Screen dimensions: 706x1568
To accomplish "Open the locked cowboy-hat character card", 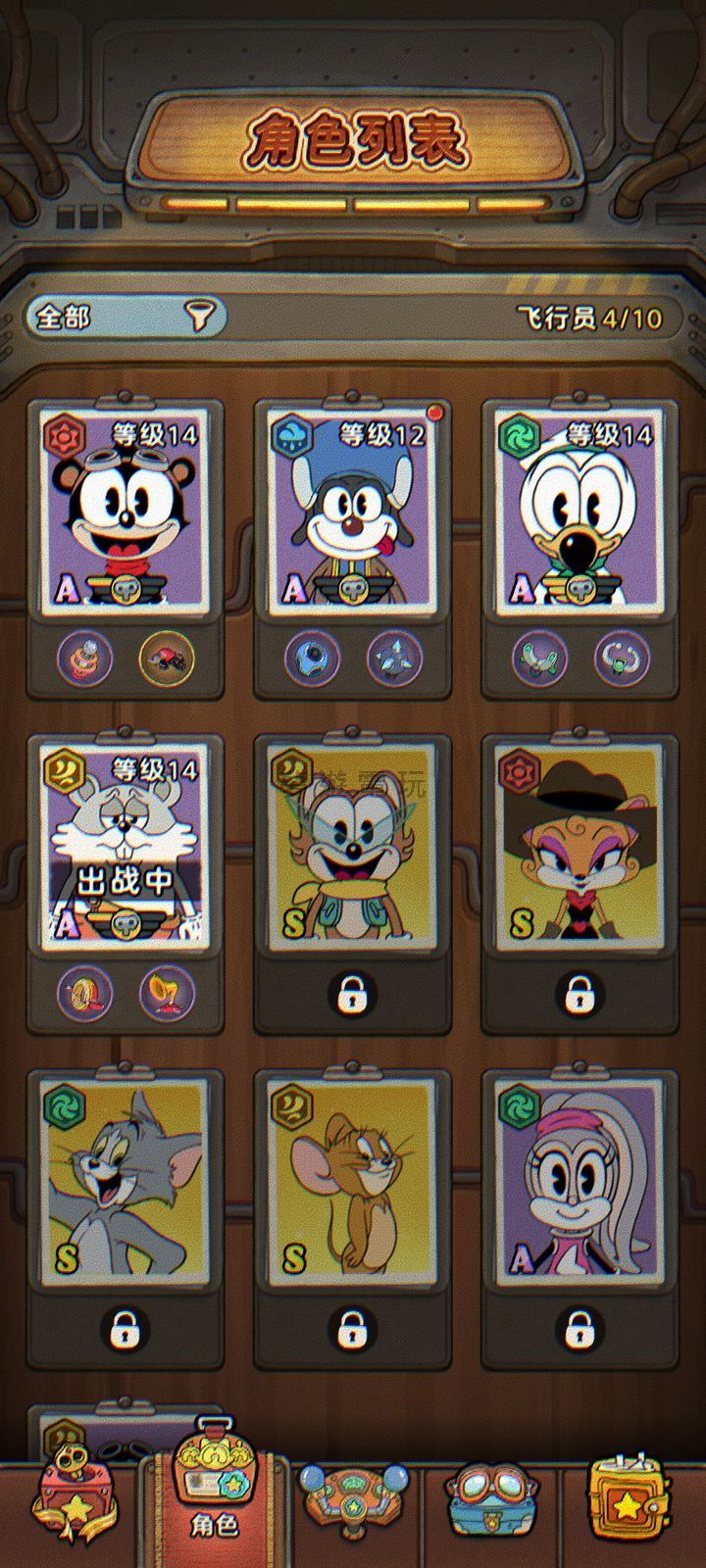I will coord(580,845).
